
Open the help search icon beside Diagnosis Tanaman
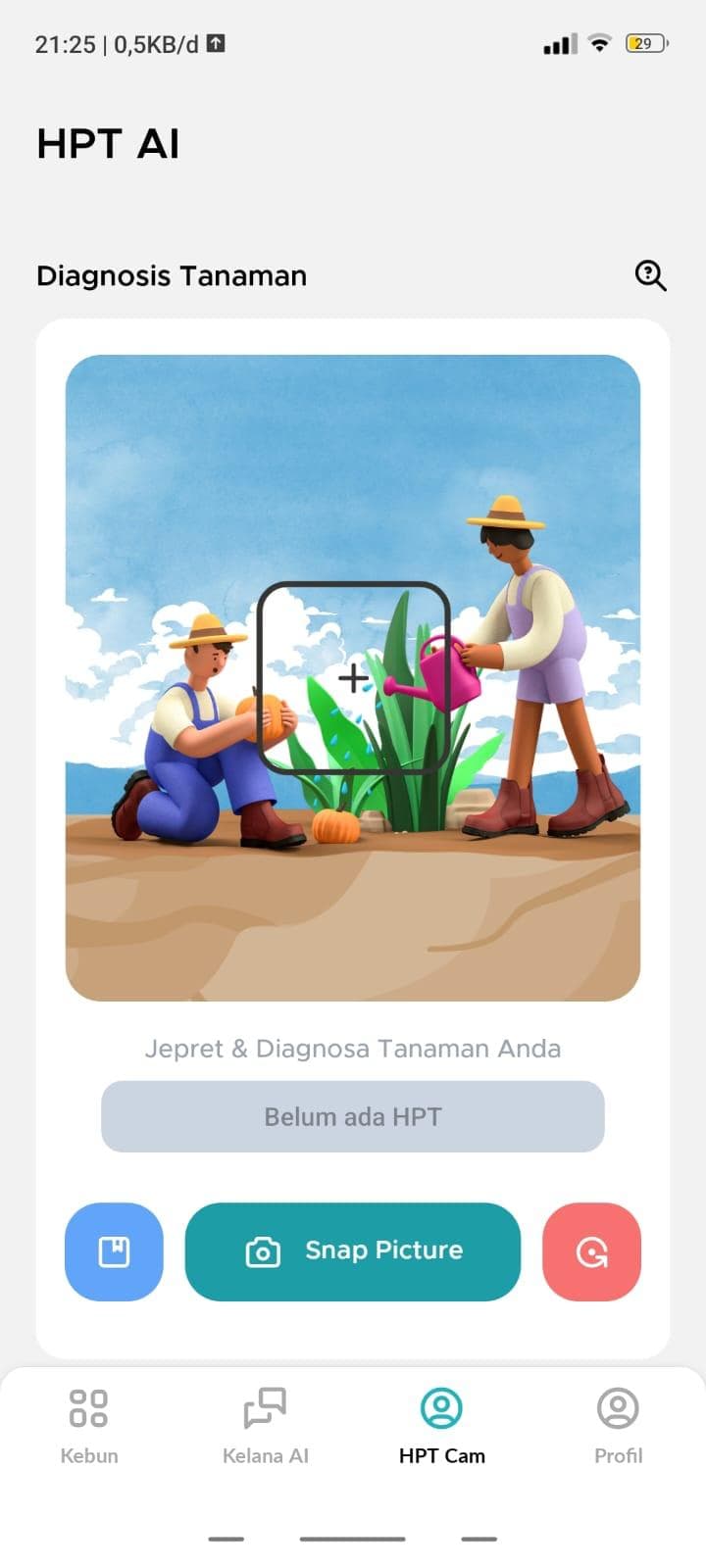point(650,275)
